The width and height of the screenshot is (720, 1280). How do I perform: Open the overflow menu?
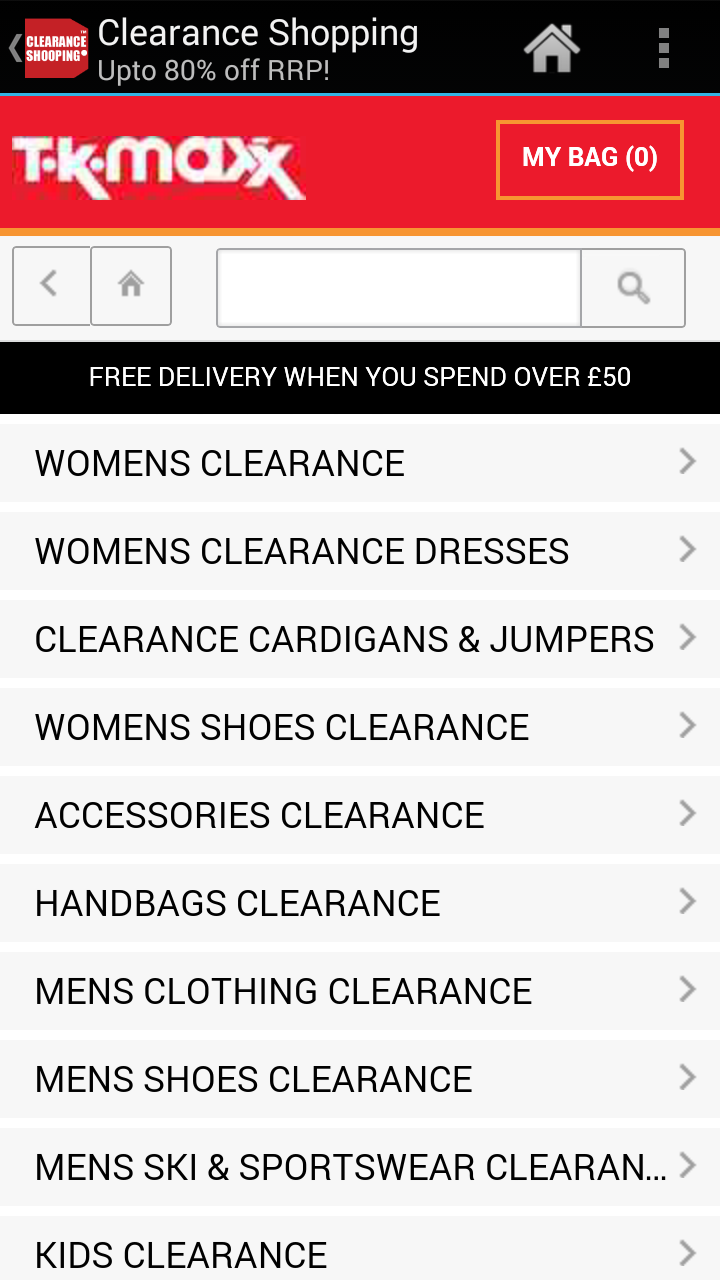(664, 47)
